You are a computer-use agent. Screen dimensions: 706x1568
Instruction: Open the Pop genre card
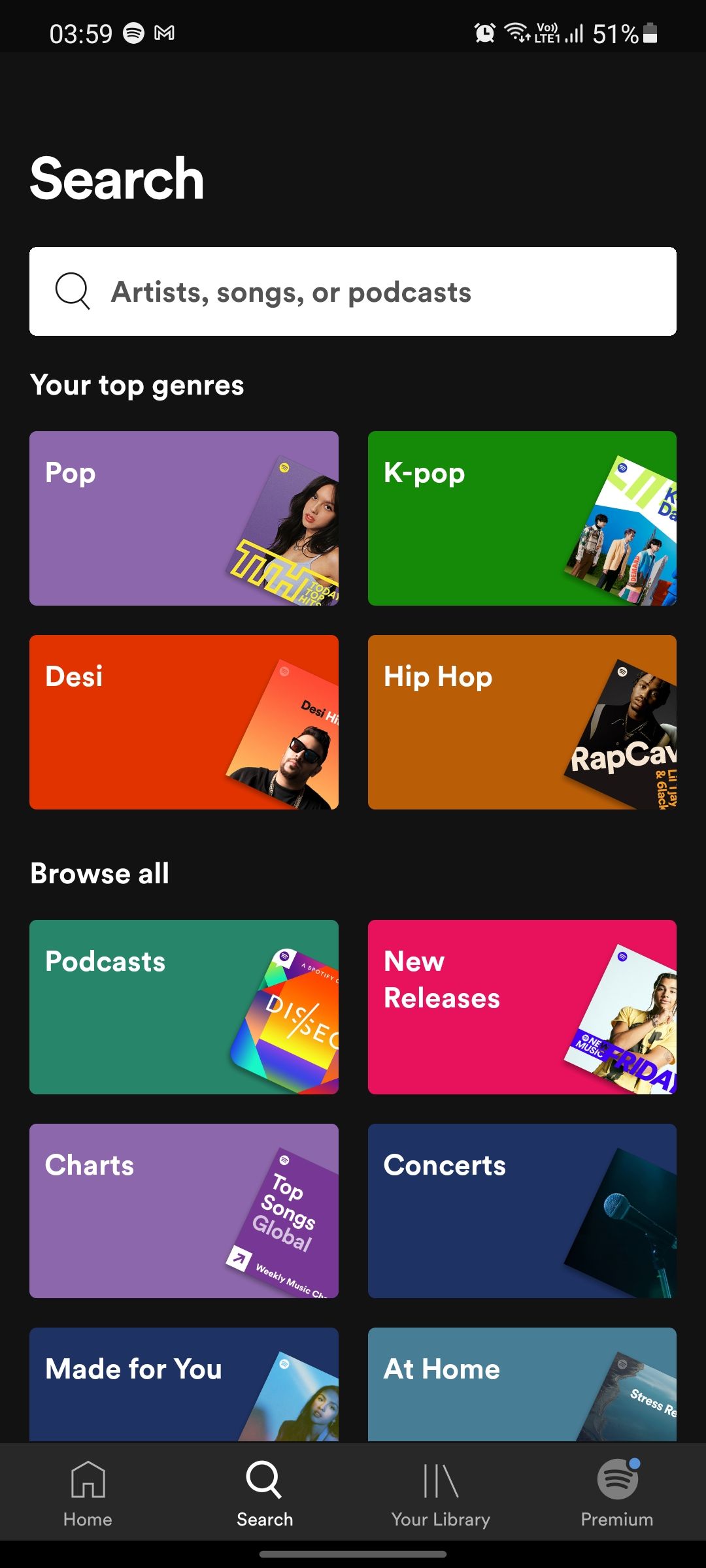(x=184, y=518)
